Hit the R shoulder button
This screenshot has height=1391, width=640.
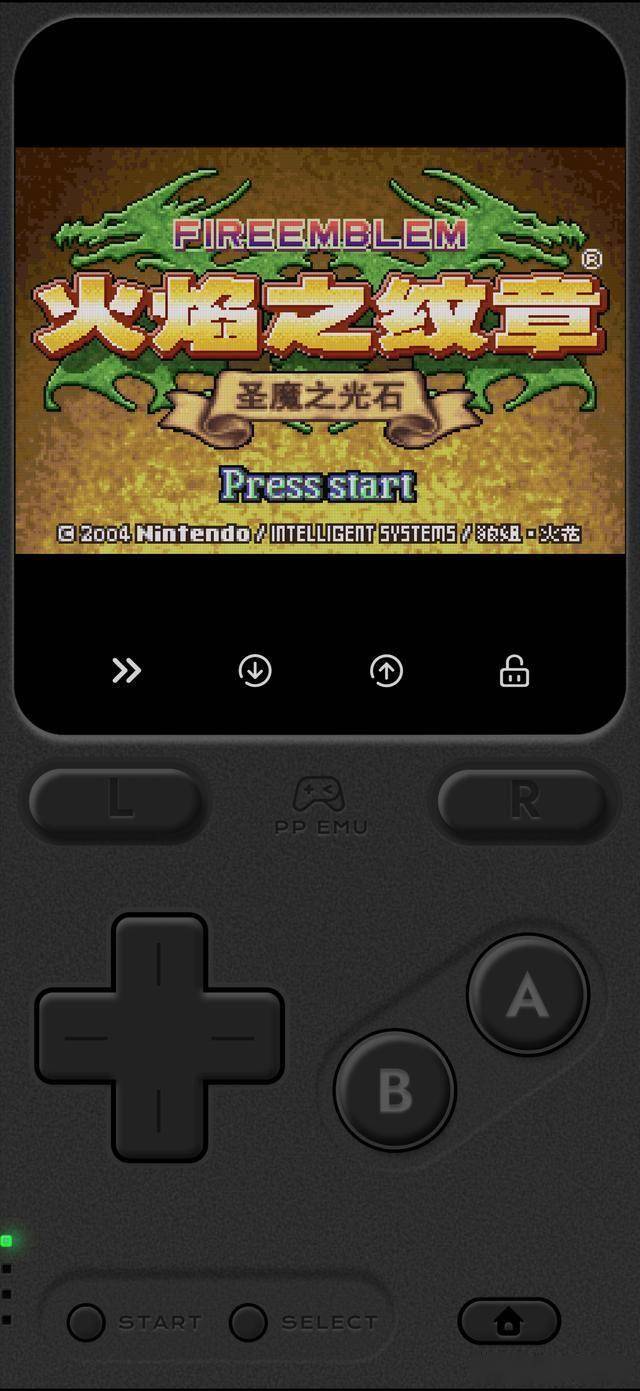coord(523,801)
